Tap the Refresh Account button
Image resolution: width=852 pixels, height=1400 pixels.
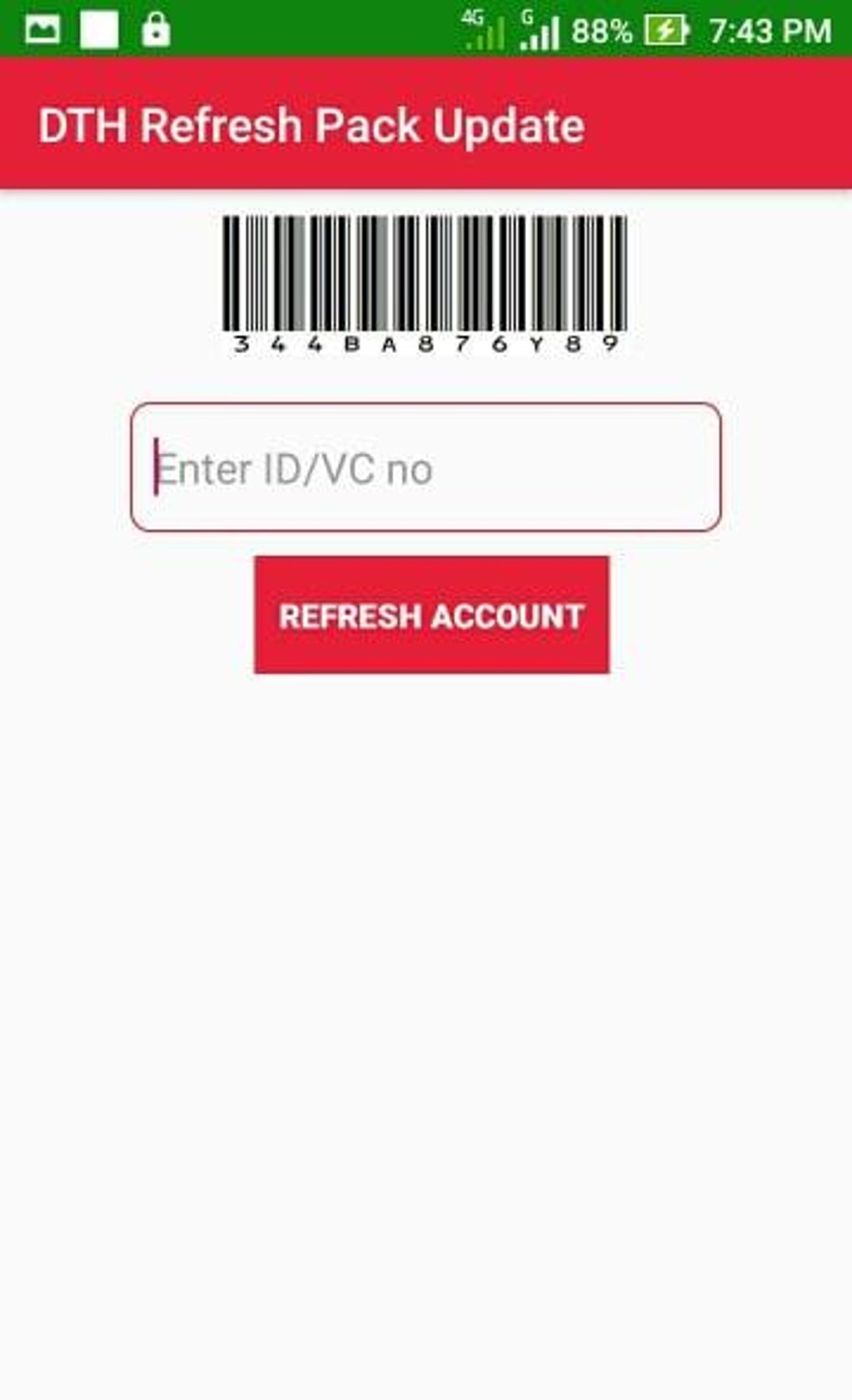[432, 615]
